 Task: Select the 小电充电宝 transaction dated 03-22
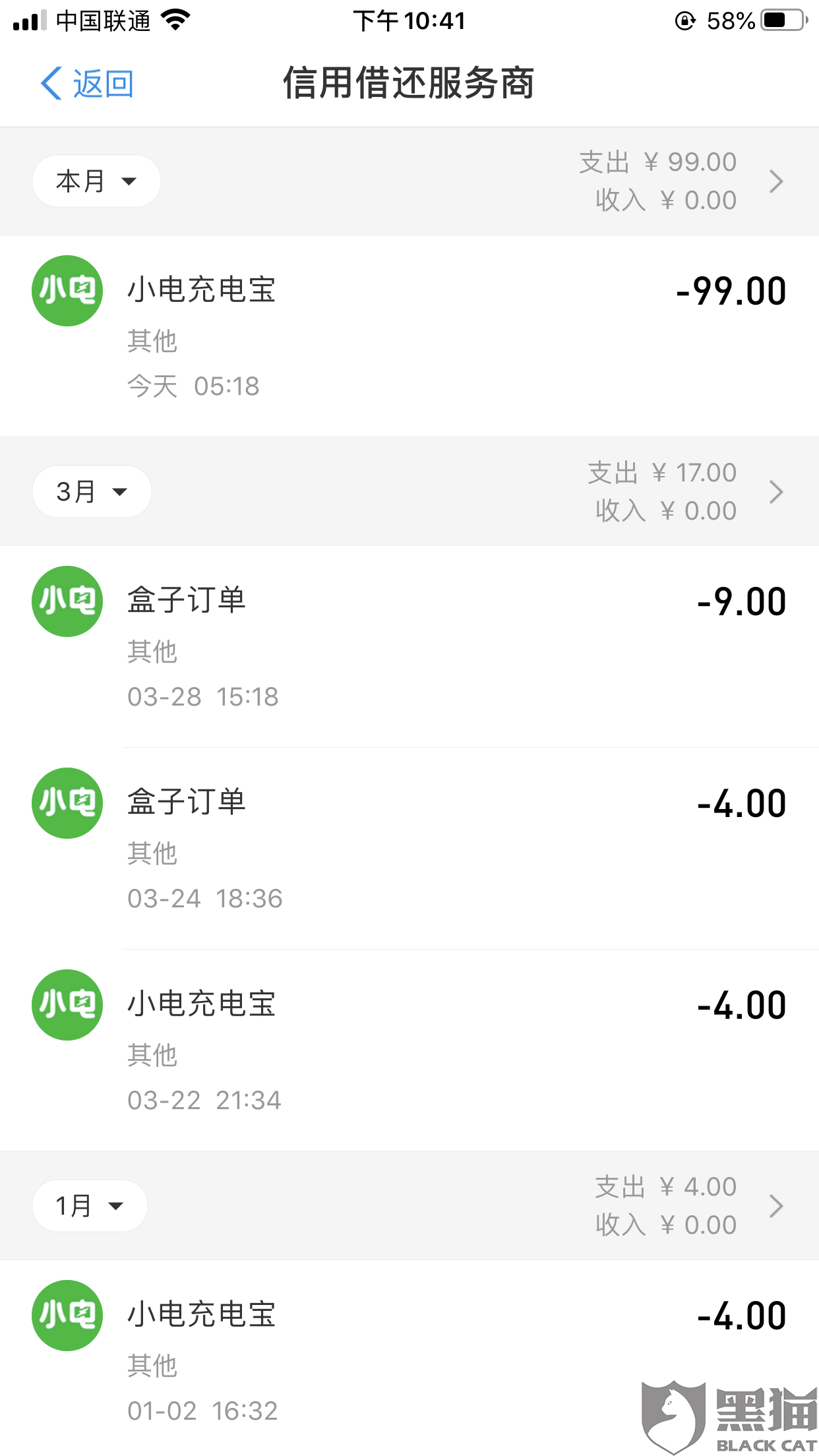(409, 1050)
